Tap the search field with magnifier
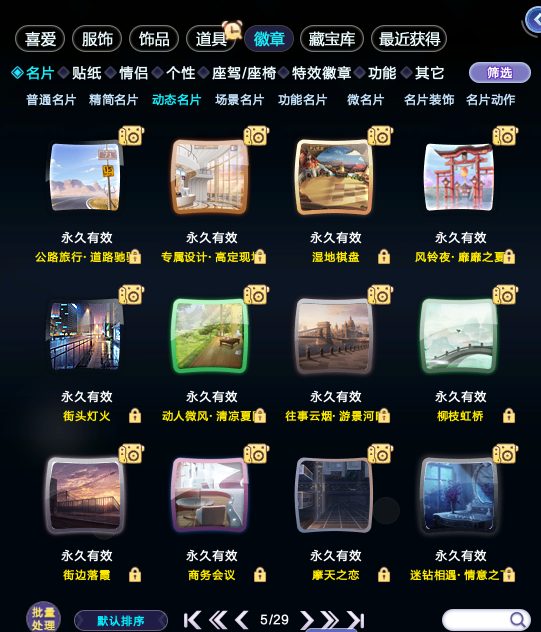541x632 pixels. (486, 620)
